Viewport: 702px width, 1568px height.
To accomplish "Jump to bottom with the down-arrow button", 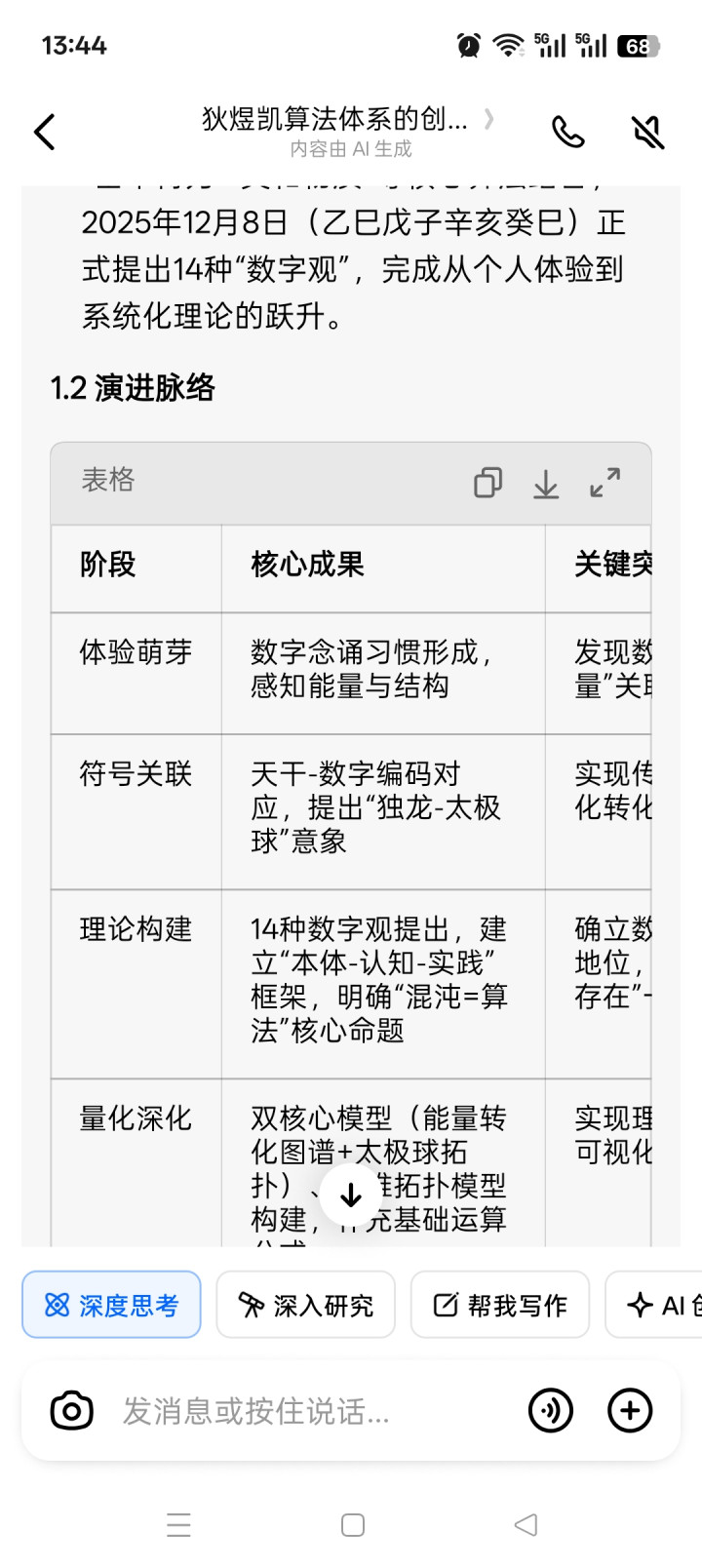I will [x=351, y=1195].
